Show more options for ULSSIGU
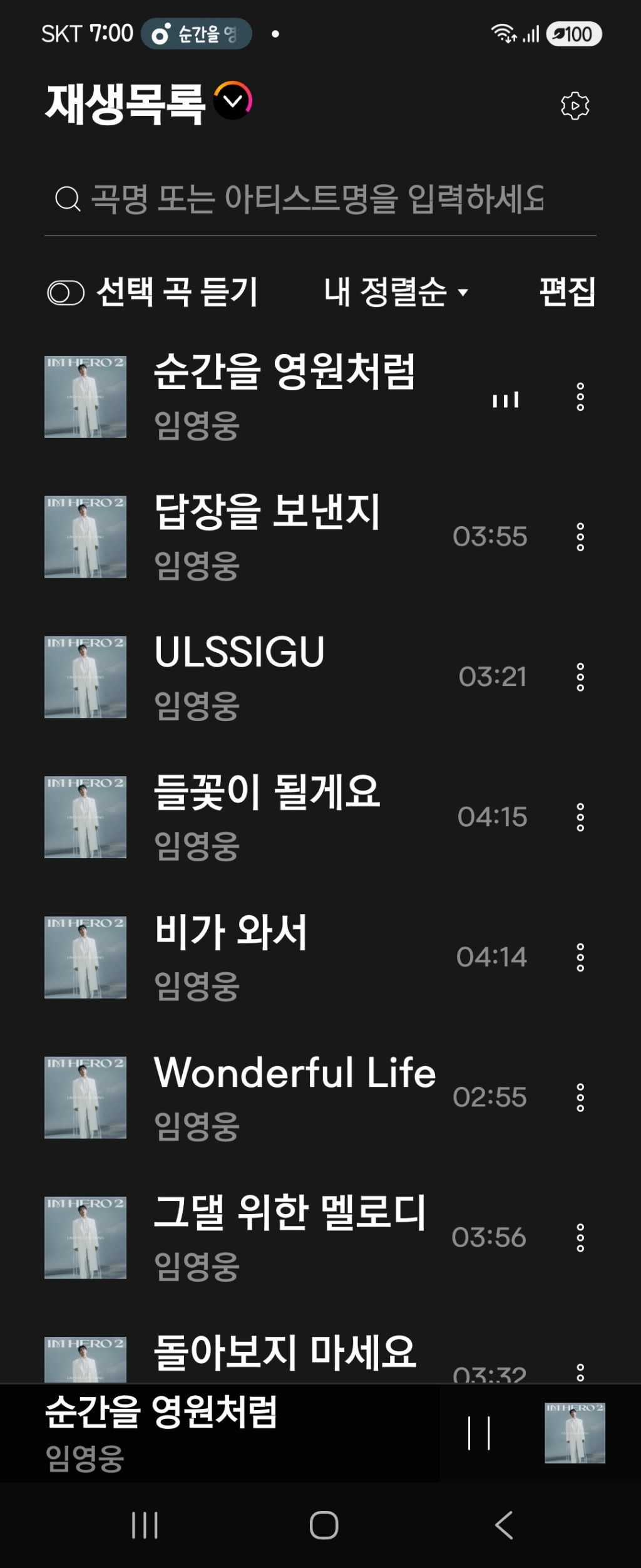Screen dimensions: 641x1568 [x=580, y=677]
